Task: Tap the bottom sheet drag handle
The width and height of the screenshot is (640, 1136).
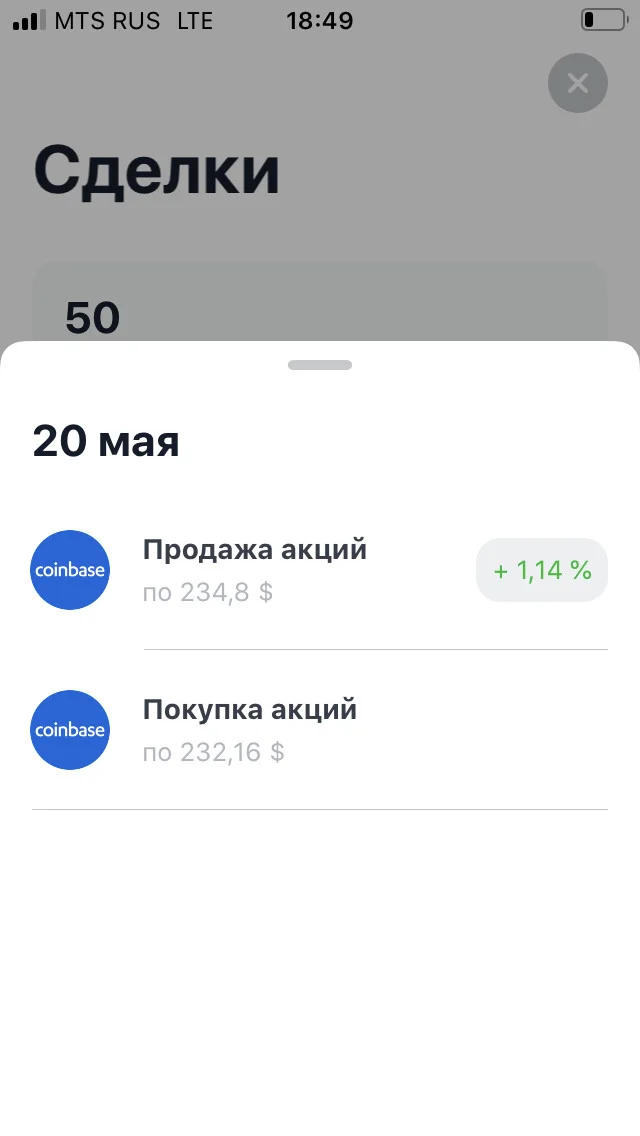Action: (320, 365)
